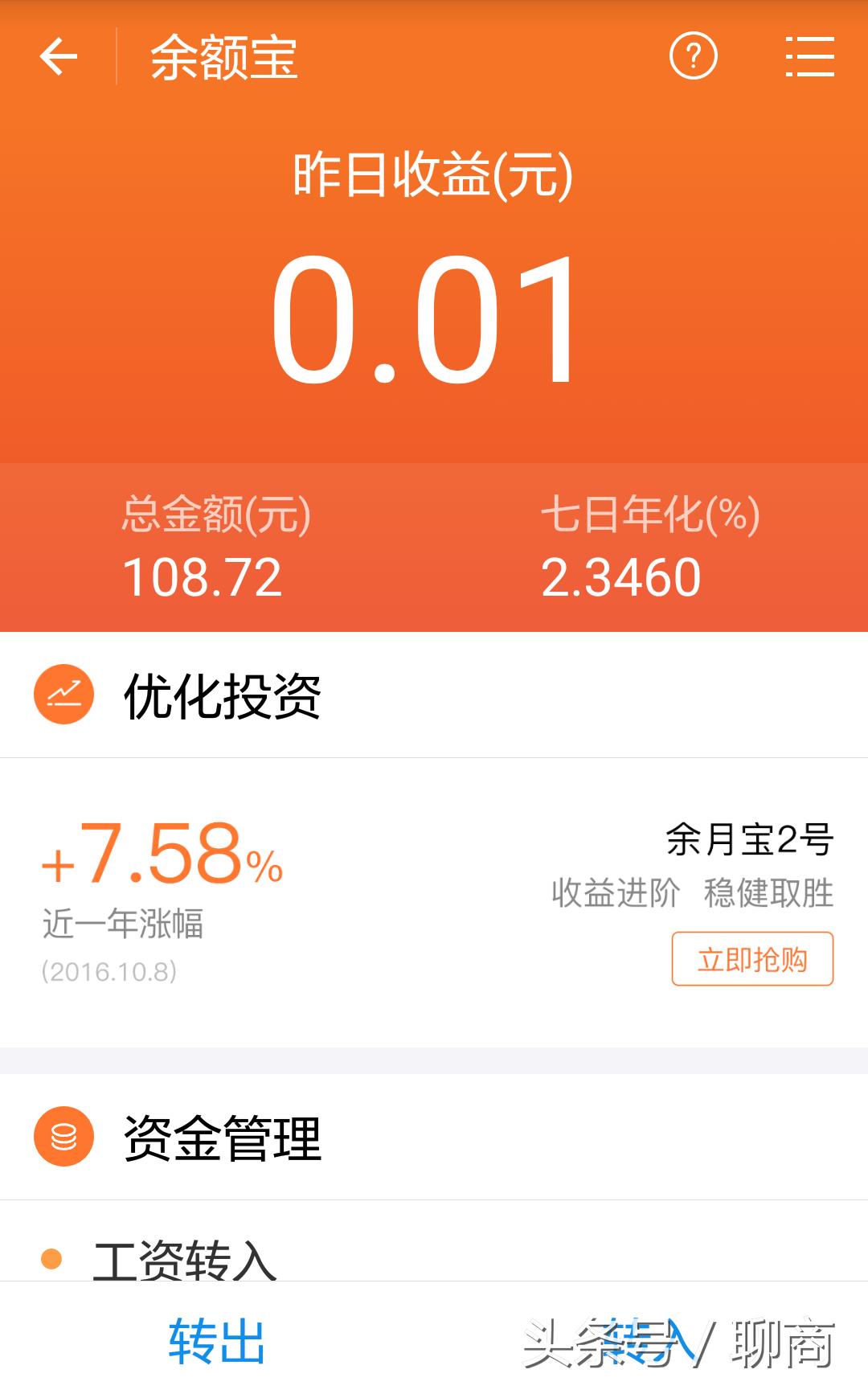Tap the 余额宝 title icon area

pyautogui.click(x=221, y=57)
